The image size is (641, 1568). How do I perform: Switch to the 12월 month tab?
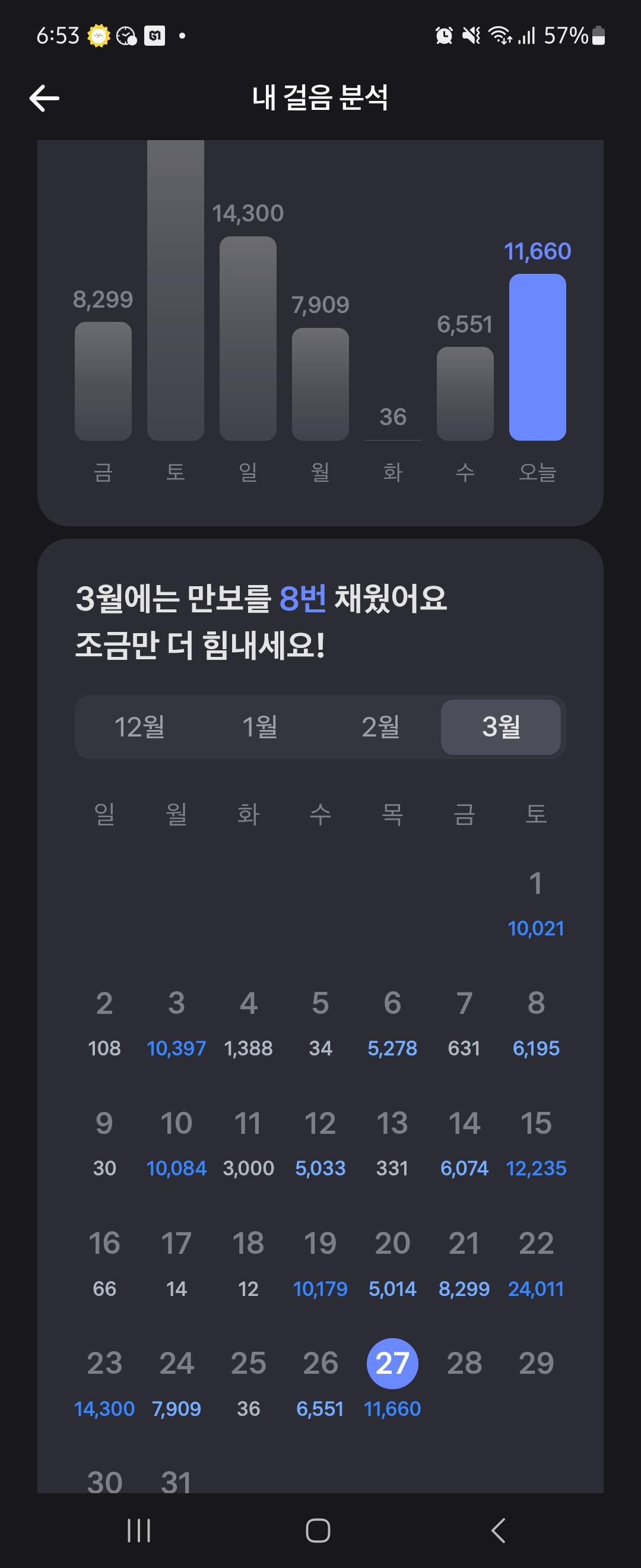pos(139,727)
